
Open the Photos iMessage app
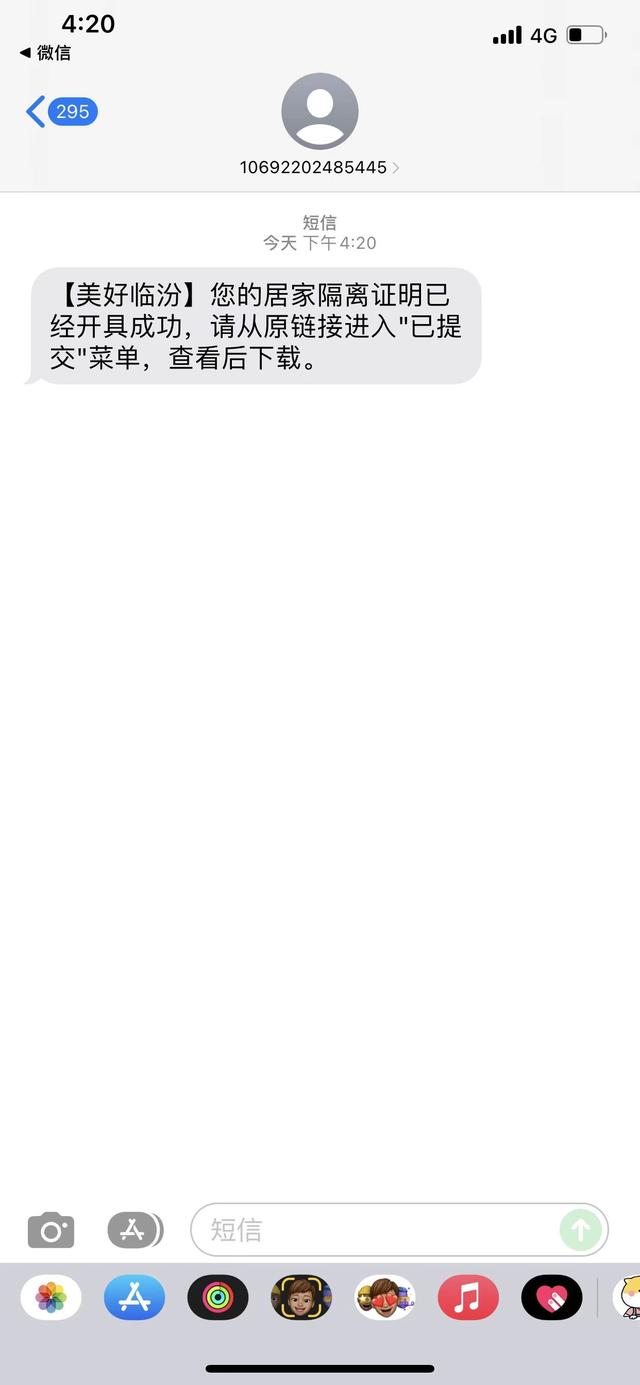(51, 1298)
